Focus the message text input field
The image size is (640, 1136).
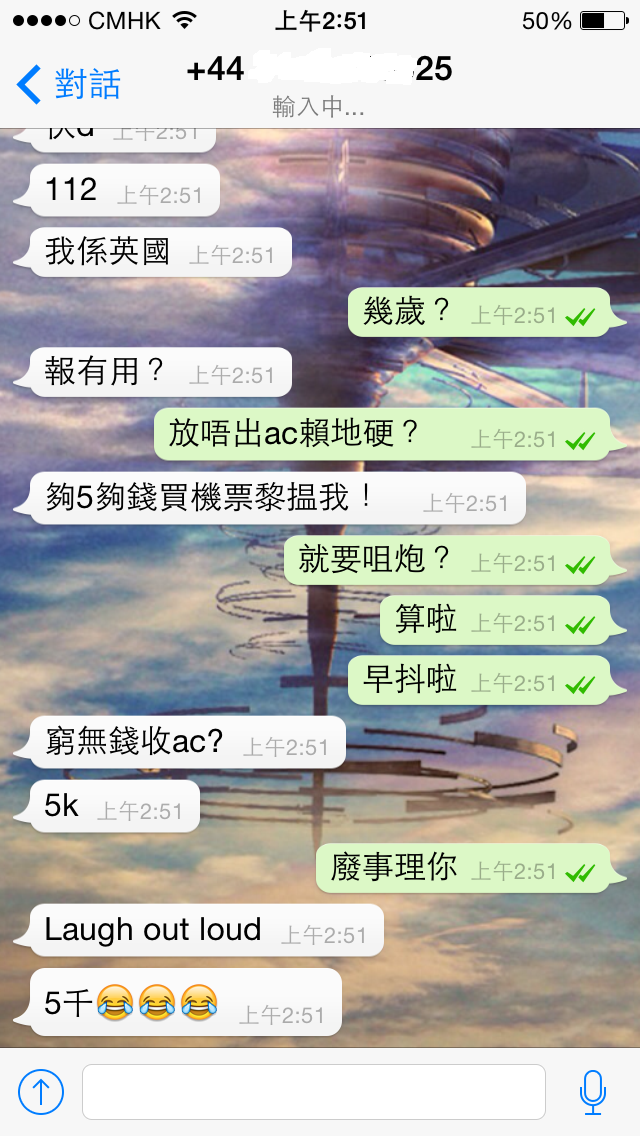tap(313, 1092)
